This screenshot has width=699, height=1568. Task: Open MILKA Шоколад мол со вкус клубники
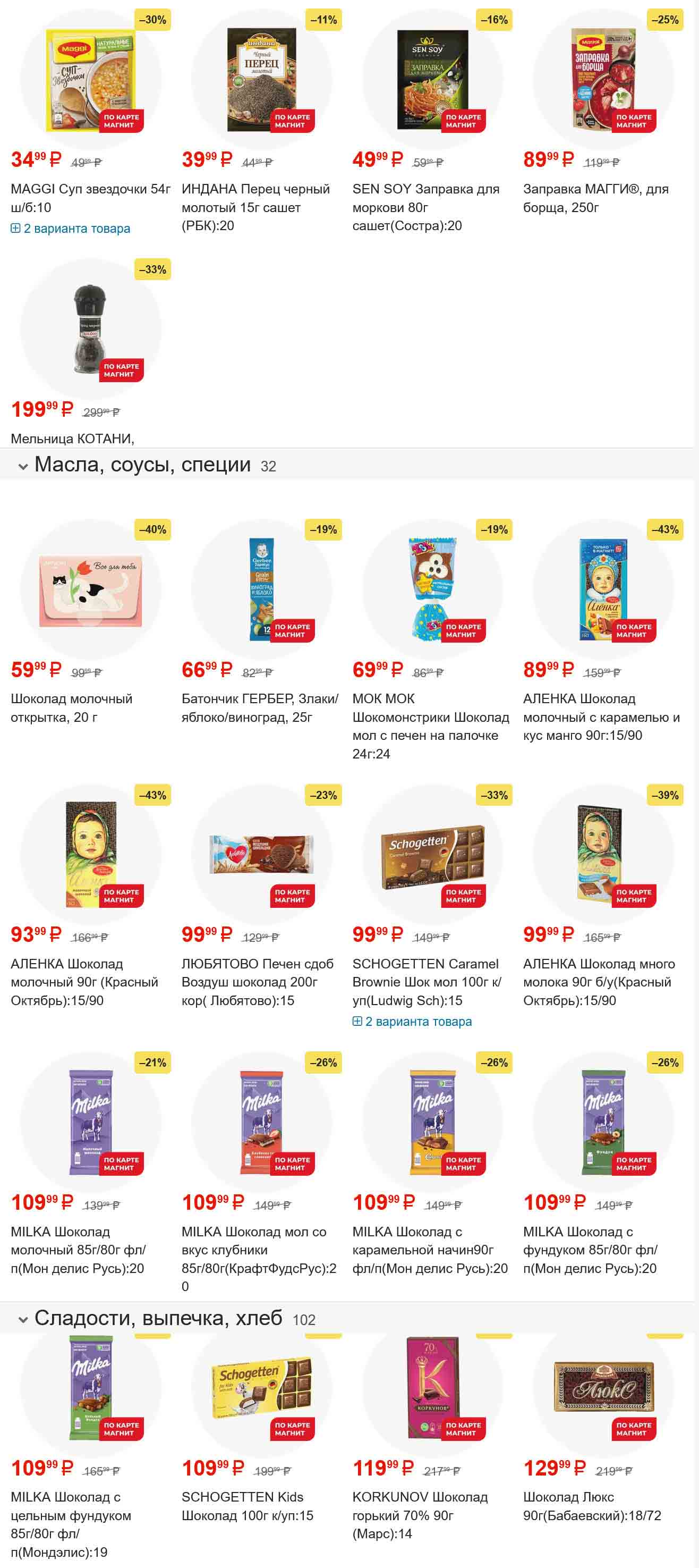(259, 1258)
